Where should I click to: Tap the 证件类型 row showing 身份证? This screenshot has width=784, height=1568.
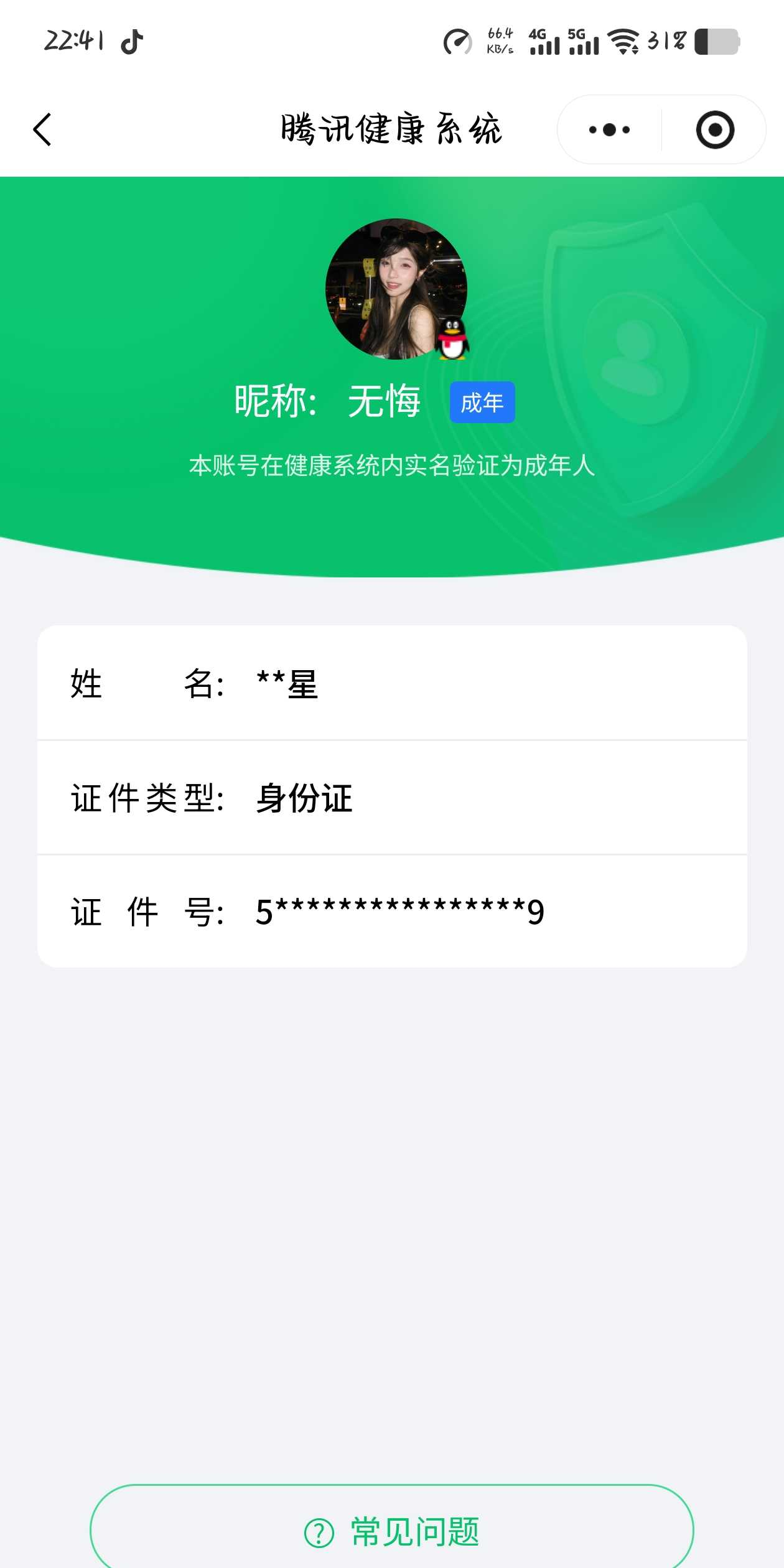pos(392,800)
